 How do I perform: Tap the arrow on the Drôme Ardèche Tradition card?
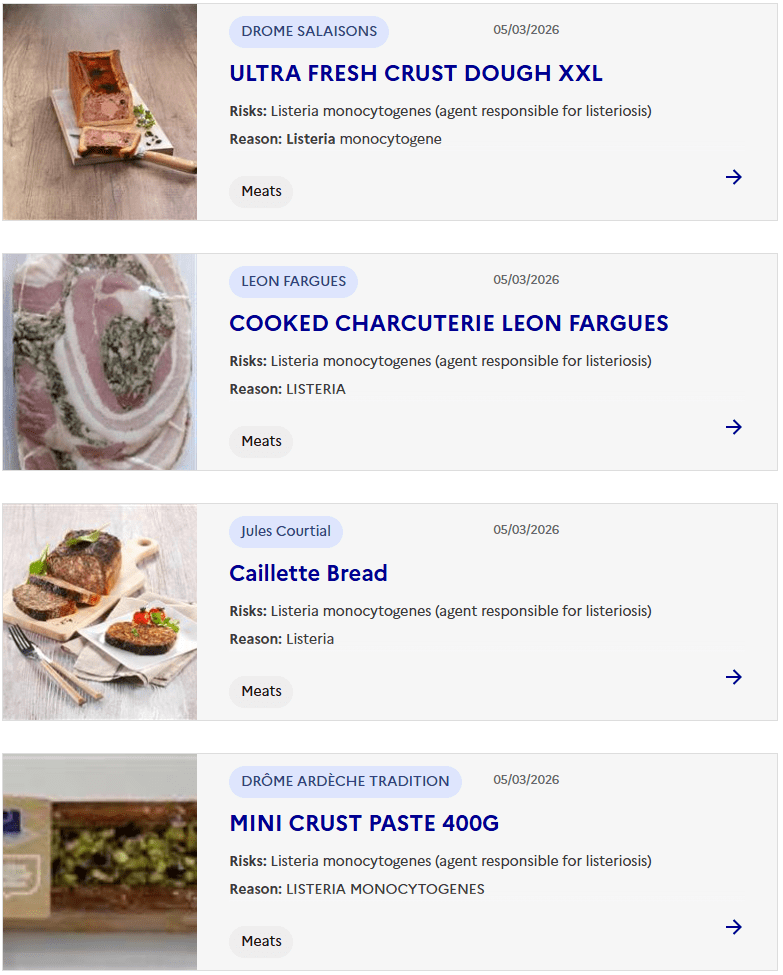coord(733,927)
